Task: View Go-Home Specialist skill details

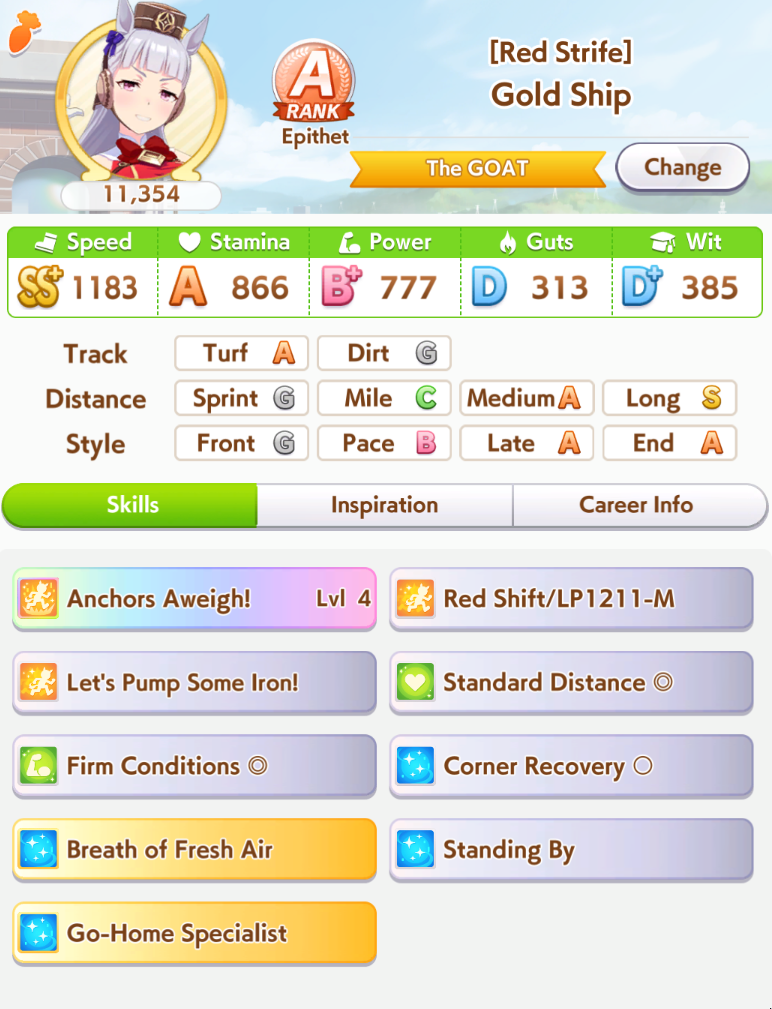Action: point(194,933)
